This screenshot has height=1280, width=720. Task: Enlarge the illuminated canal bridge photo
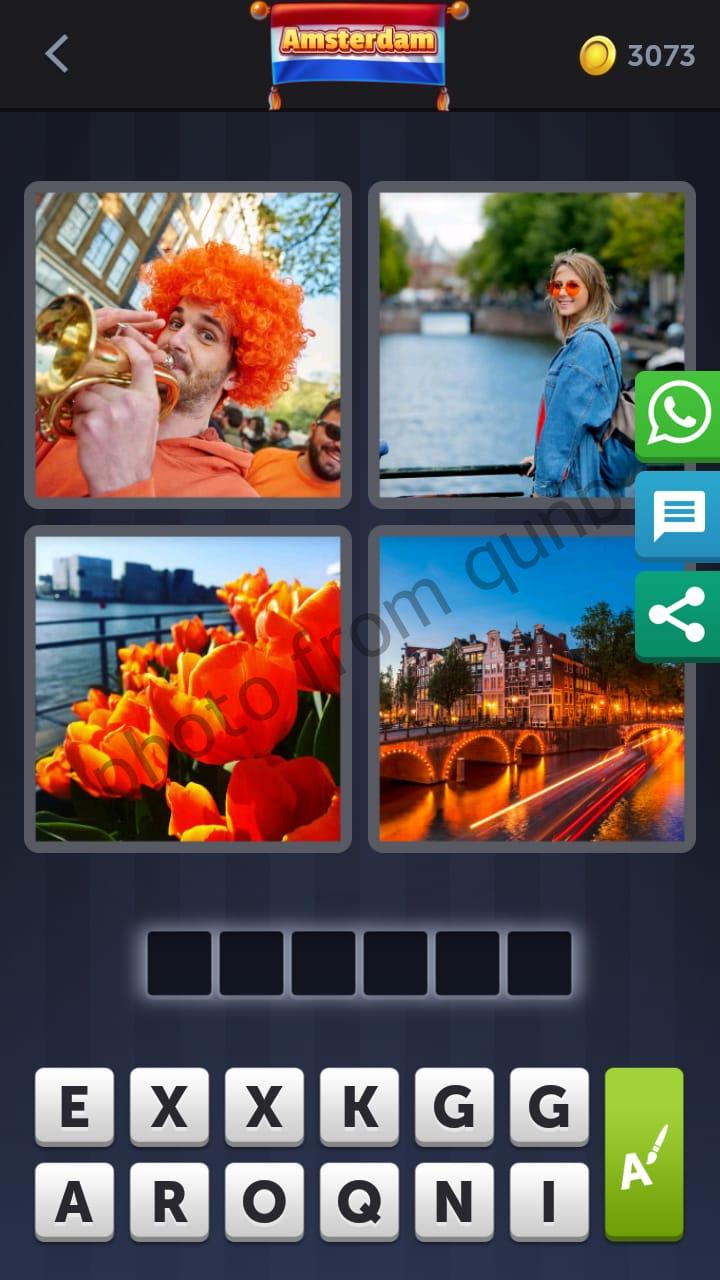(531, 689)
